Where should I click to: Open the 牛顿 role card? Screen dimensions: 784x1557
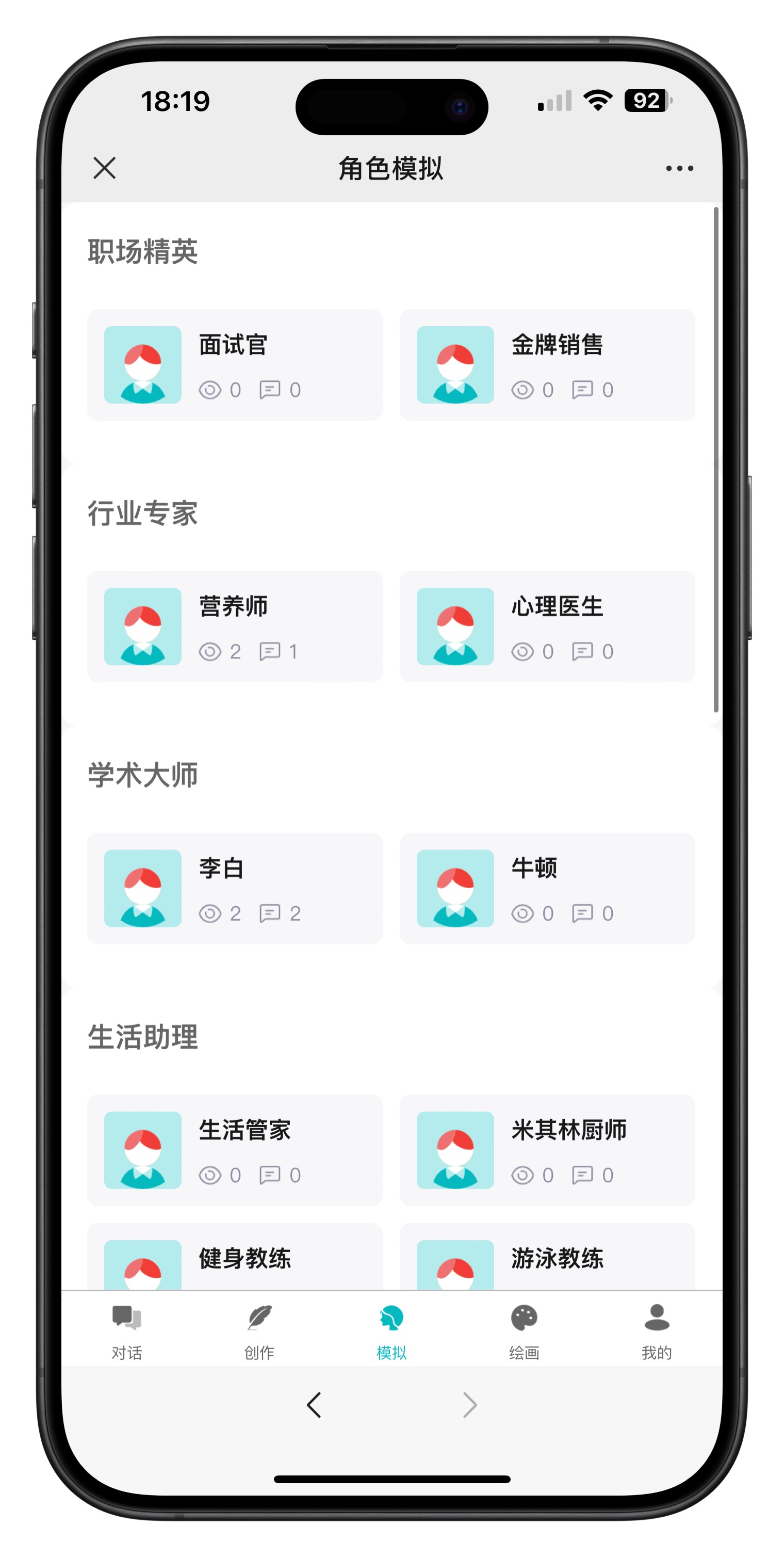[x=547, y=888]
